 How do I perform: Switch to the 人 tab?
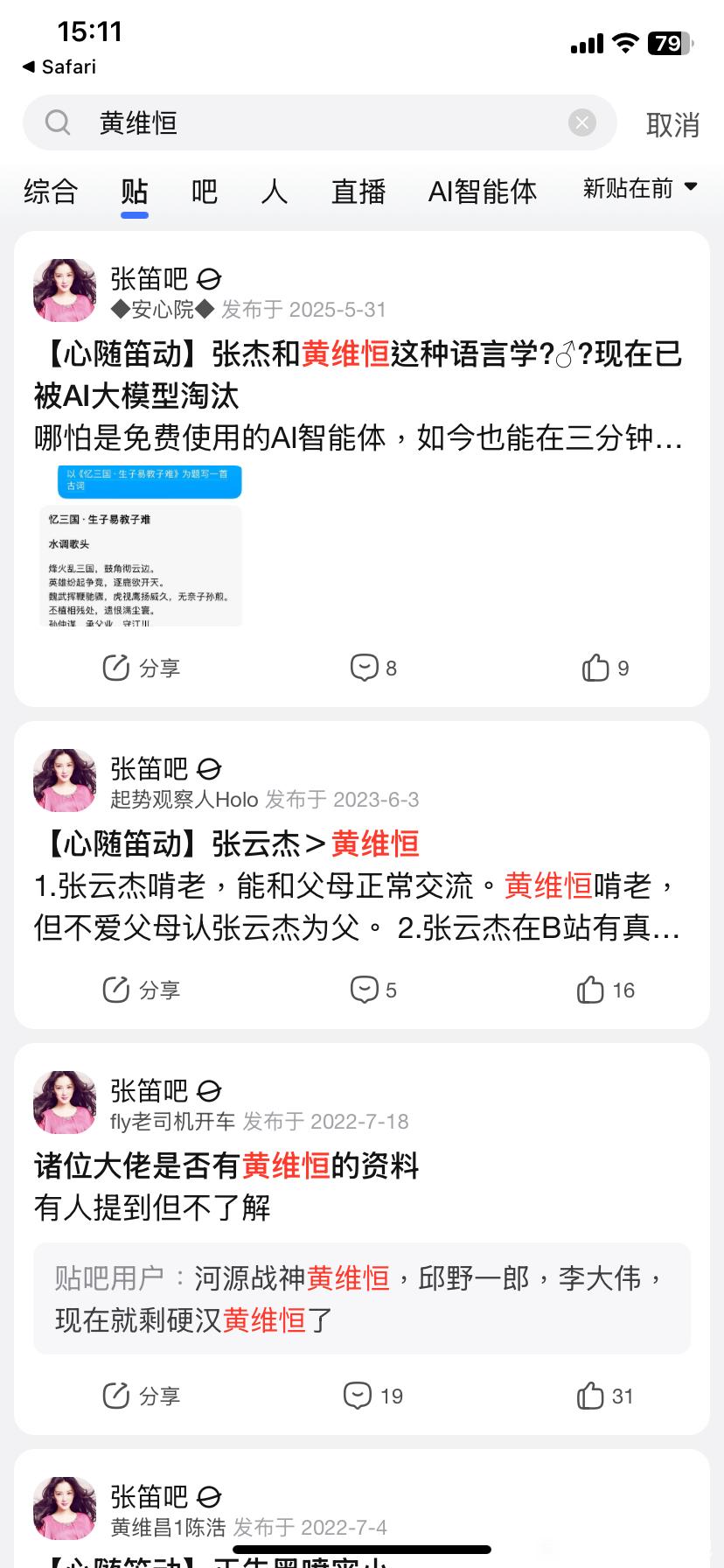coord(274,191)
